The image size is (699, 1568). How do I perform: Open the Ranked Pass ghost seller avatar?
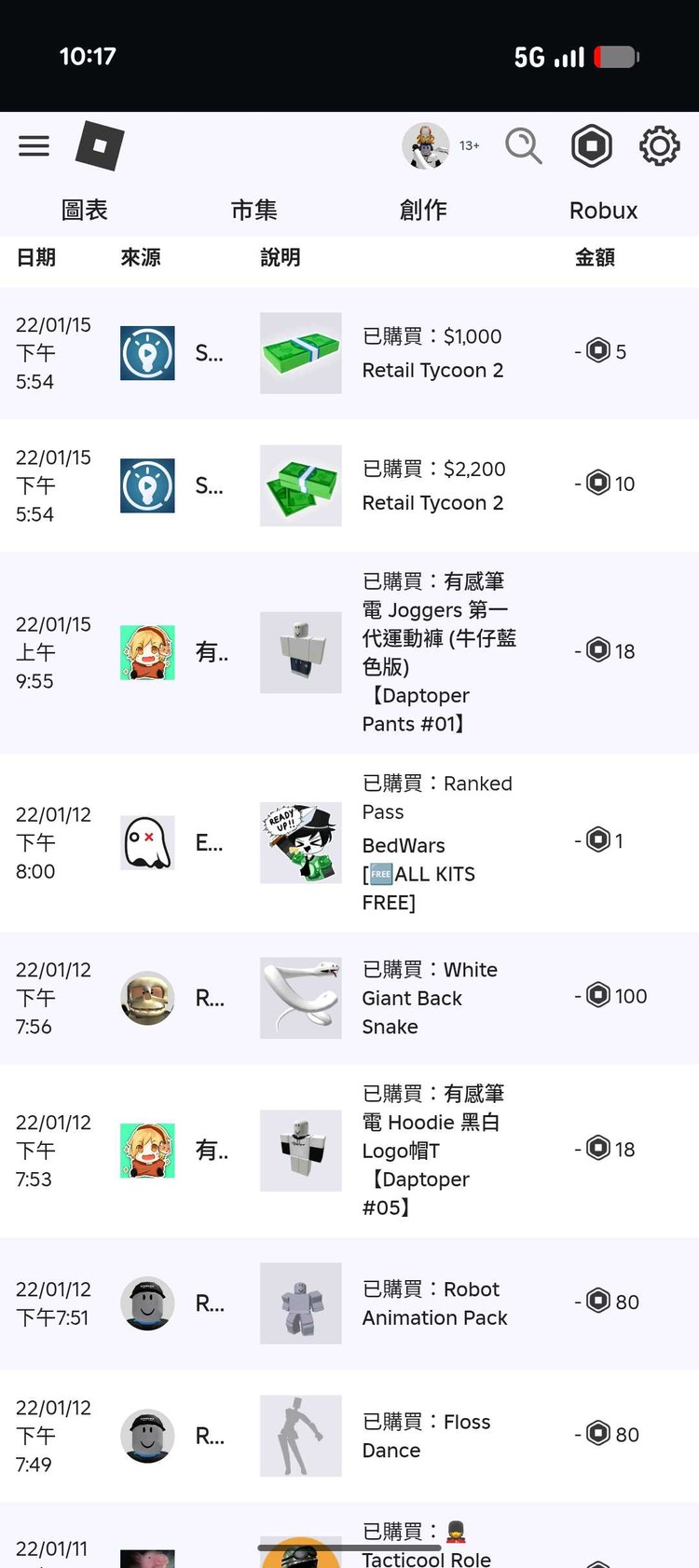pyautogui.click(x=147, y=842)
